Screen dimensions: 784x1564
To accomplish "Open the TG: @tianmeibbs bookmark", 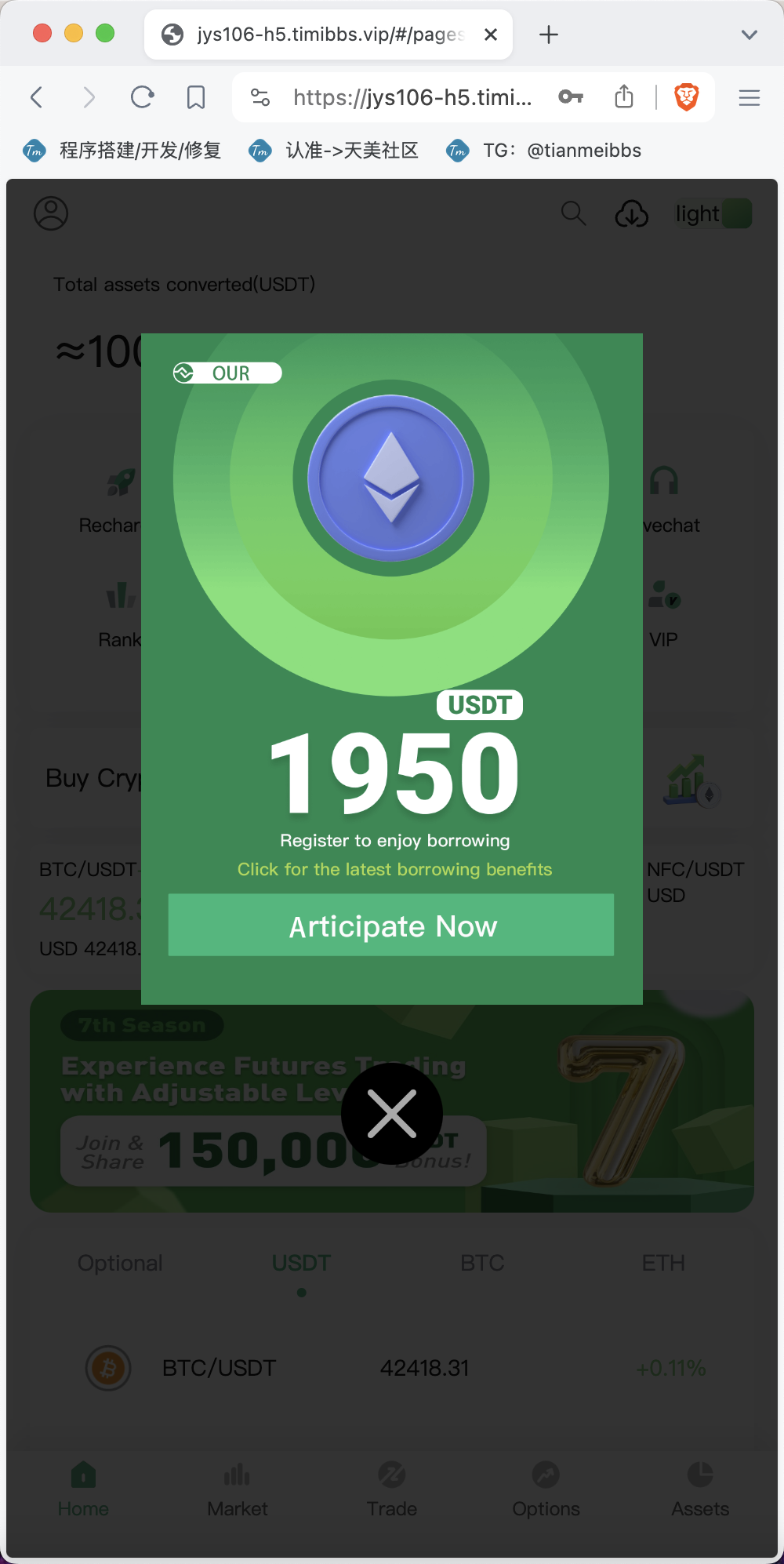I will coord(544,151).
